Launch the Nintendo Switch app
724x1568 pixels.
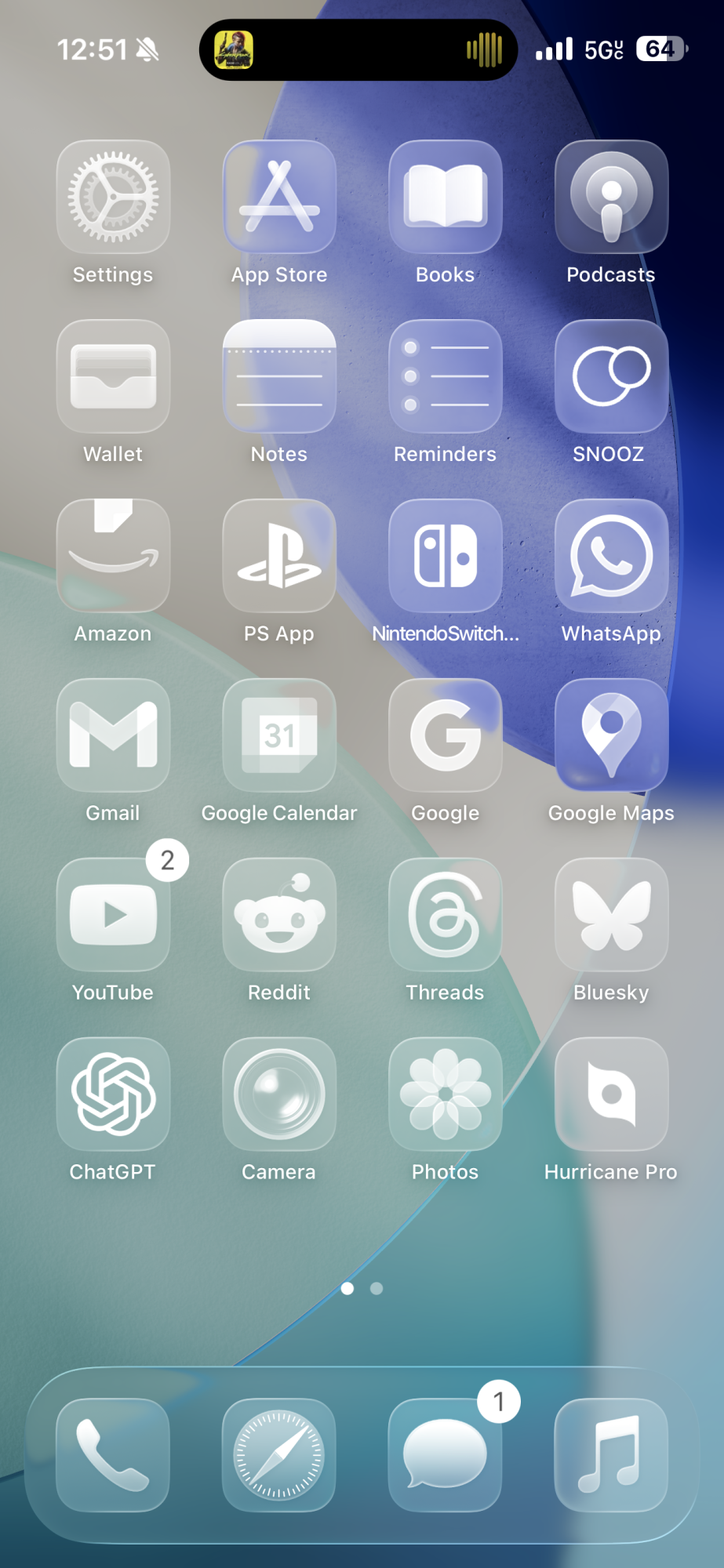click(445, 556)
